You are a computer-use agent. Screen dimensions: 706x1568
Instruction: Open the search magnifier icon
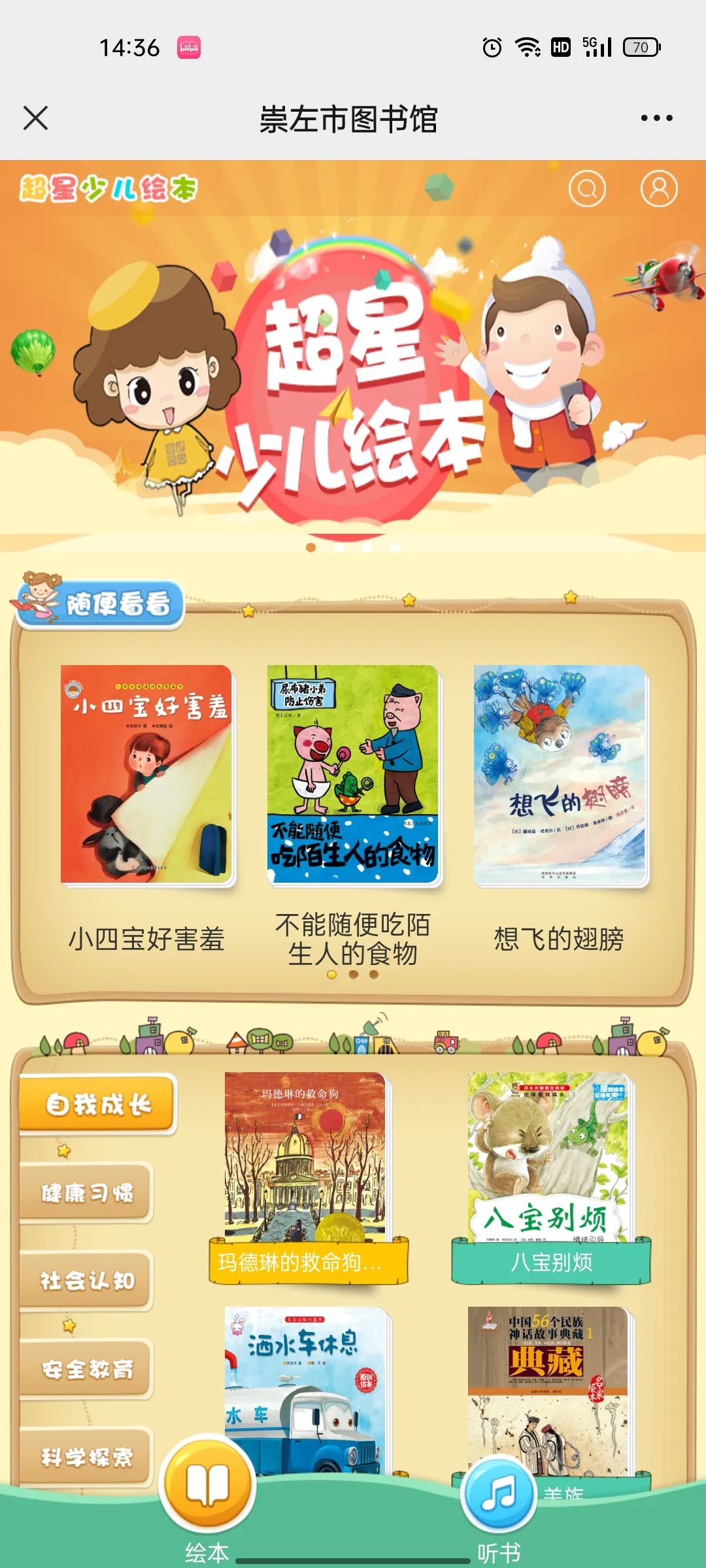point(587,189)
